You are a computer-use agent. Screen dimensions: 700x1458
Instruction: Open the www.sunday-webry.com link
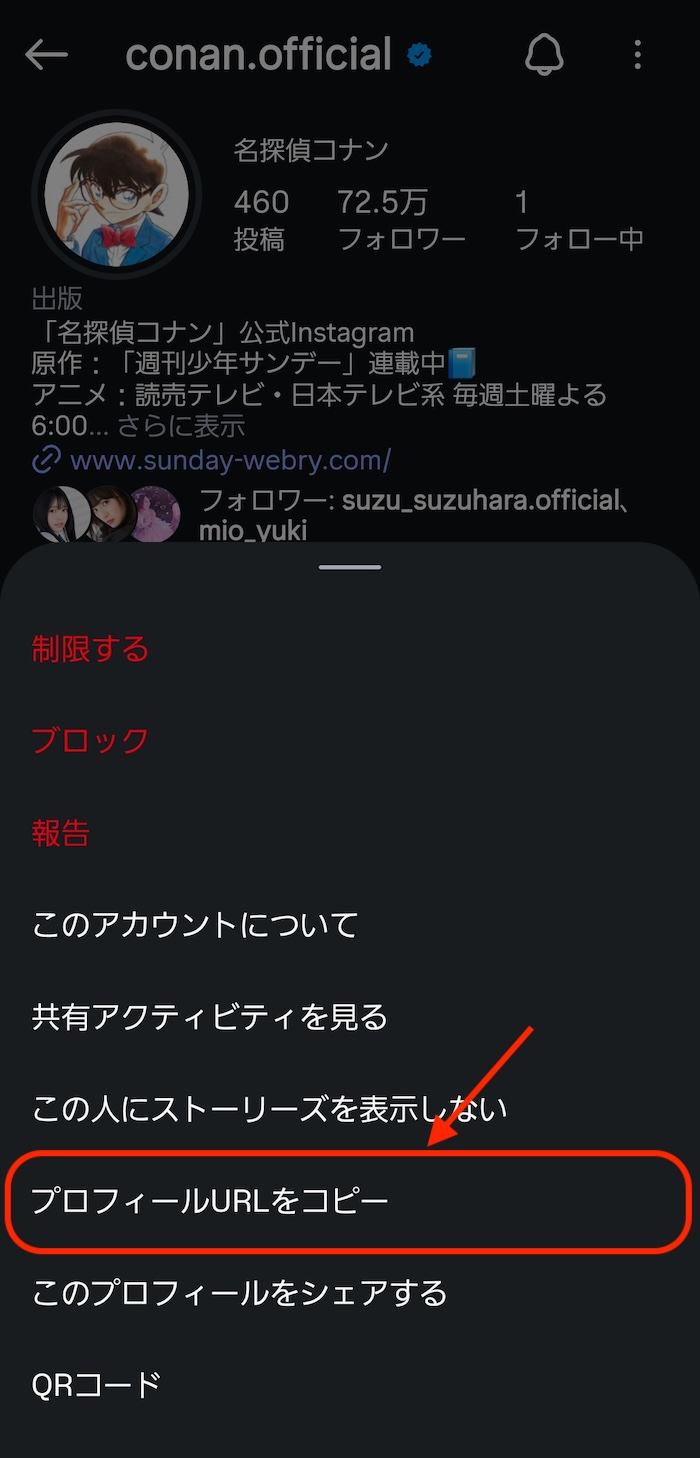coord(229,460)
